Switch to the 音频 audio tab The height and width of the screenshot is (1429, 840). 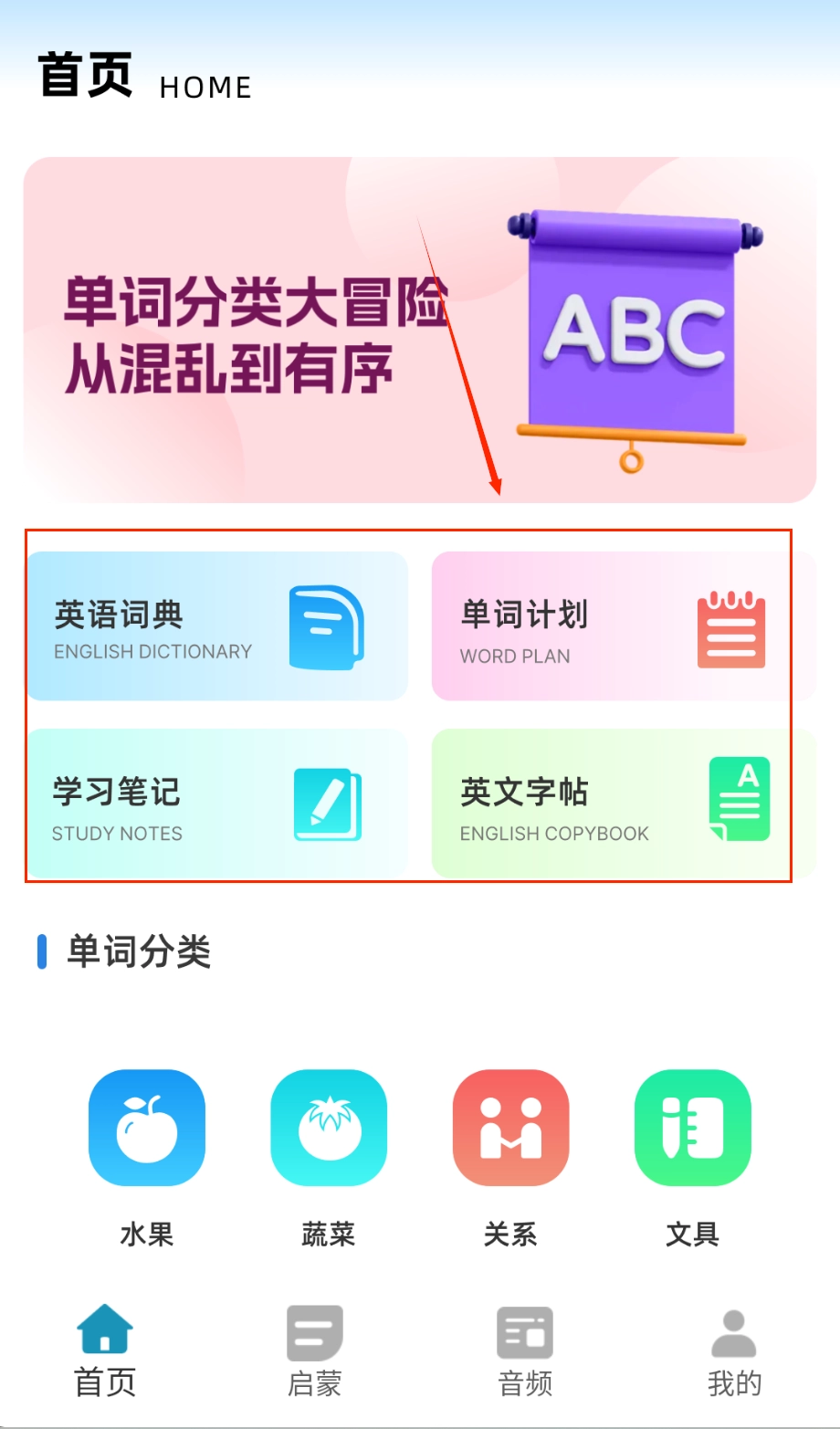pyautogui.click(x=525, y=1351)
